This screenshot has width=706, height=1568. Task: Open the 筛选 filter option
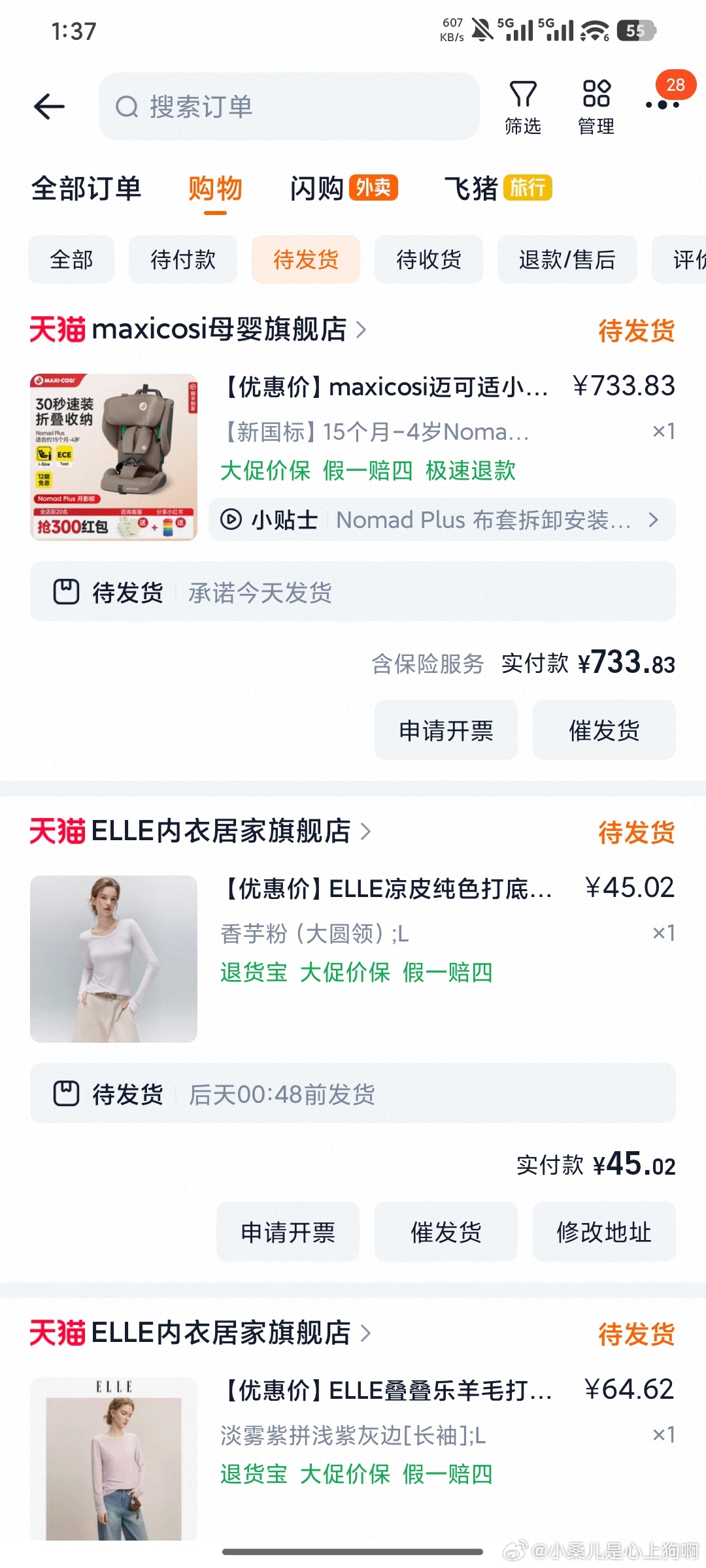[523, 107]
